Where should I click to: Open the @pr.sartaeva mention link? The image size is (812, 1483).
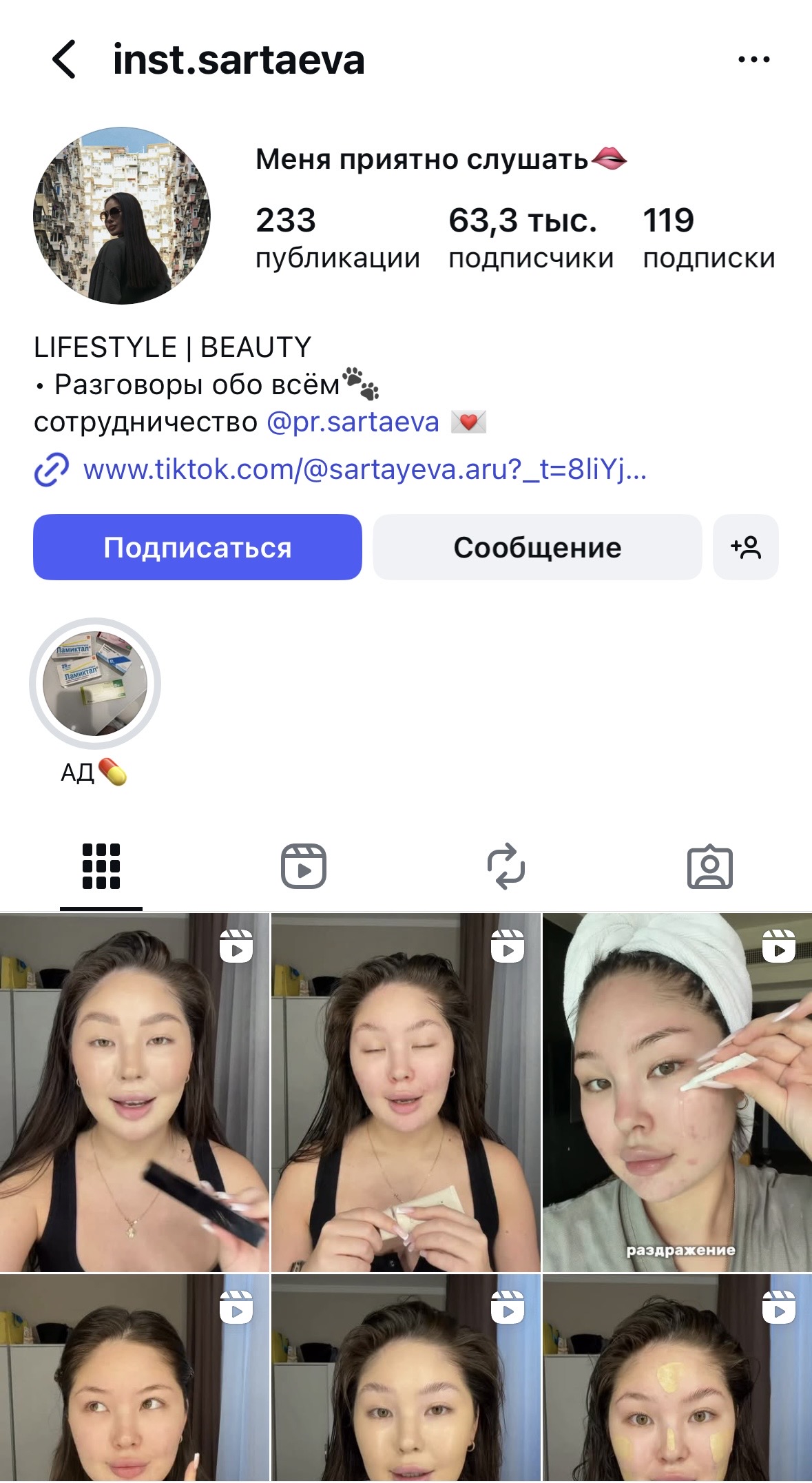353,422
